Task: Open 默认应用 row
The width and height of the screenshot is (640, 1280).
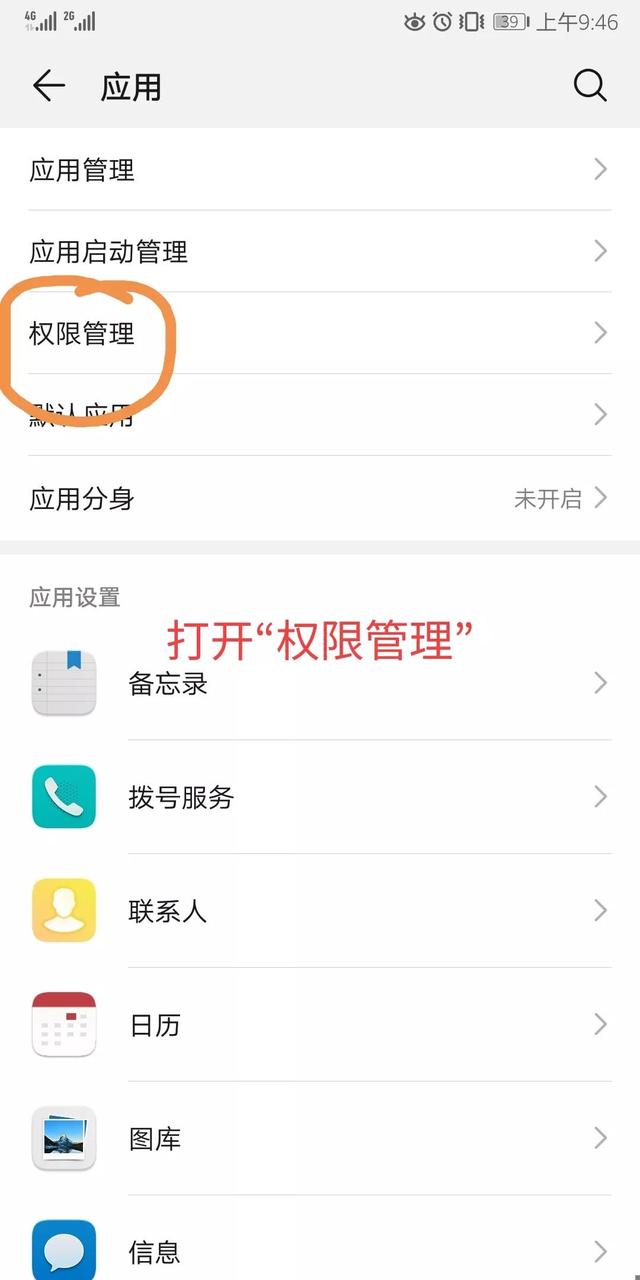Action: point(320,415)
